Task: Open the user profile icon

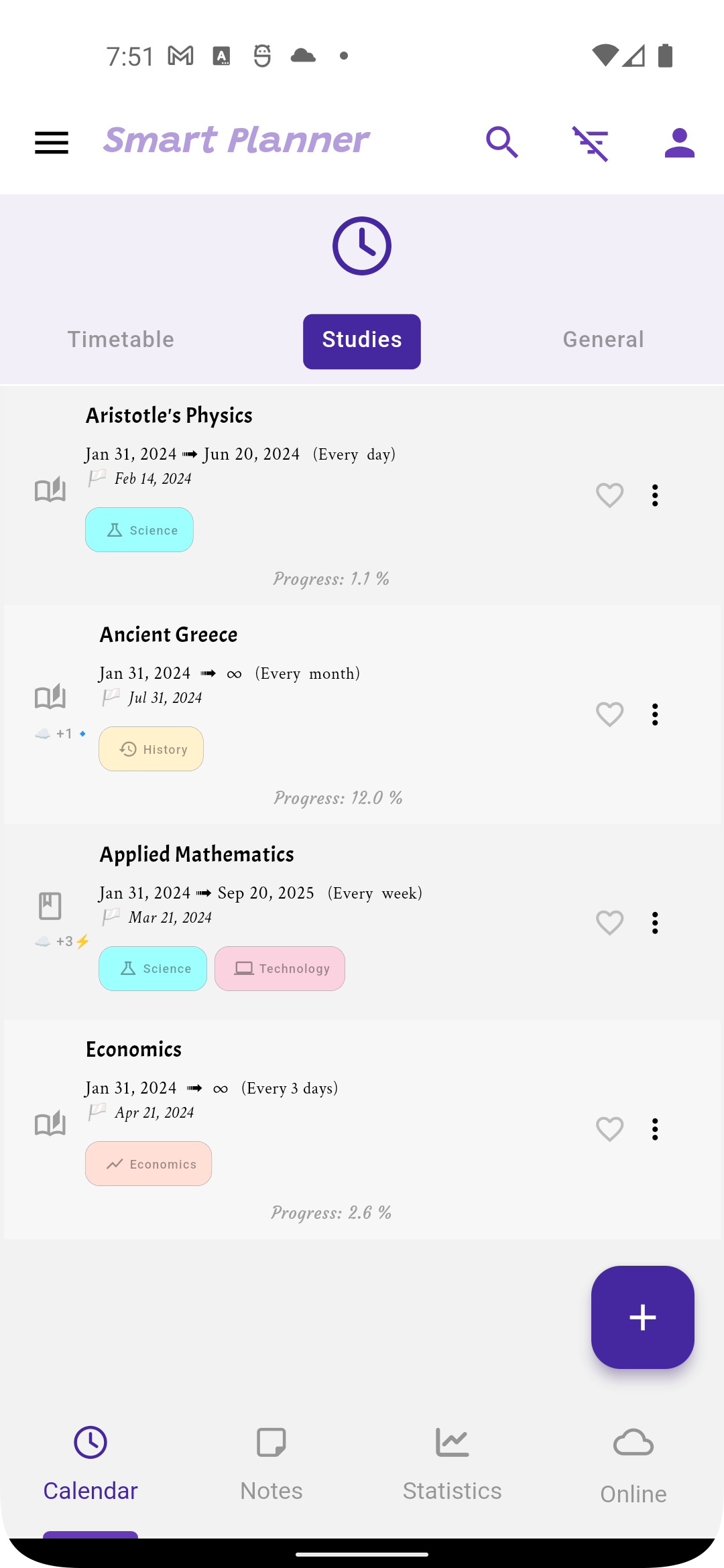Action: pos(679,143)
